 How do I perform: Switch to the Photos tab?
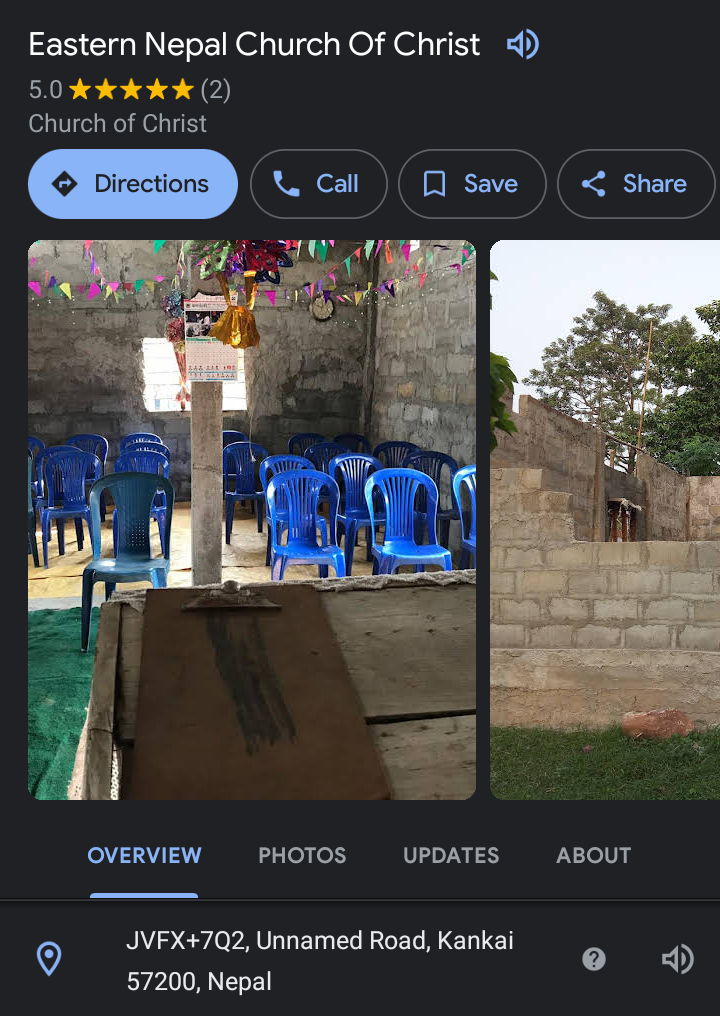pos(302,856)
